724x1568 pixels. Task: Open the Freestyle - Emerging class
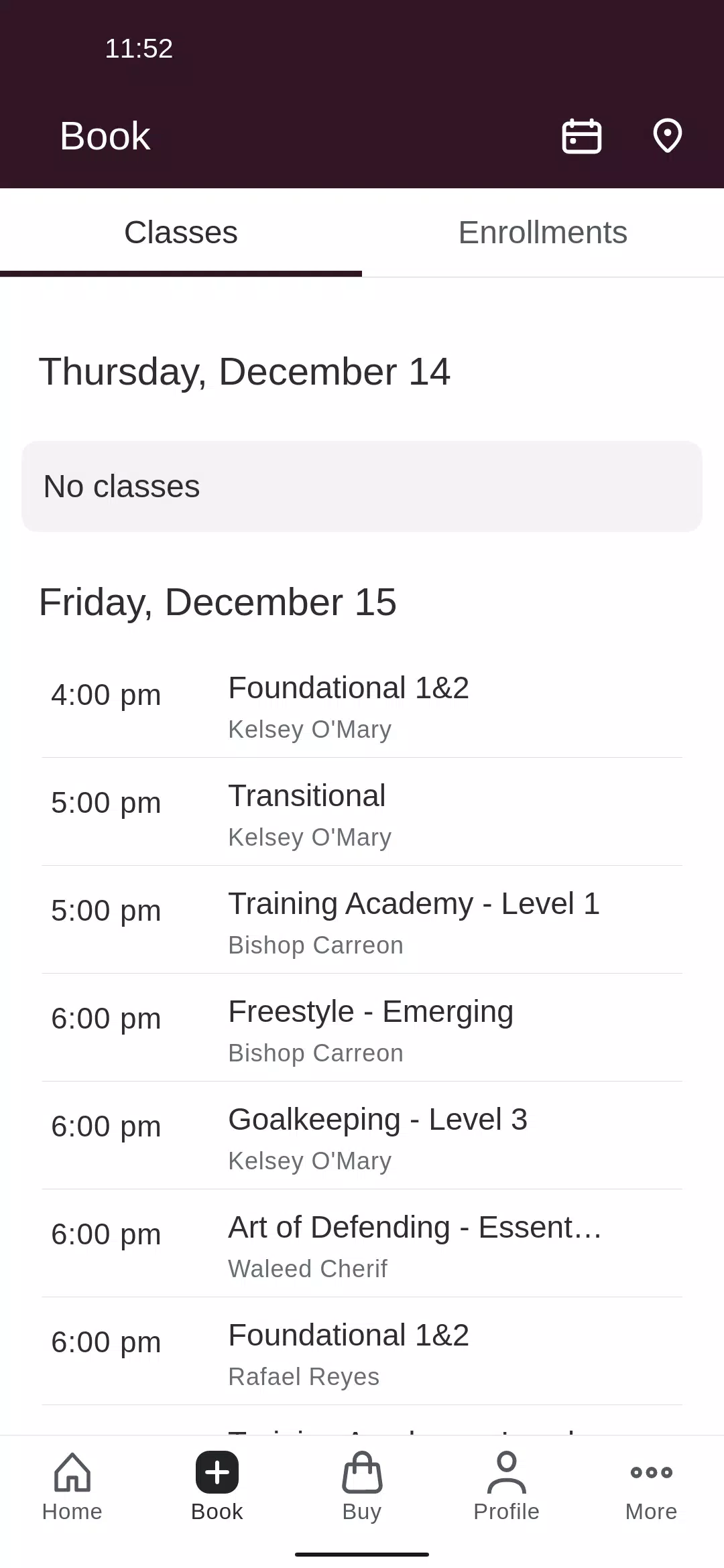point(362,1028)
